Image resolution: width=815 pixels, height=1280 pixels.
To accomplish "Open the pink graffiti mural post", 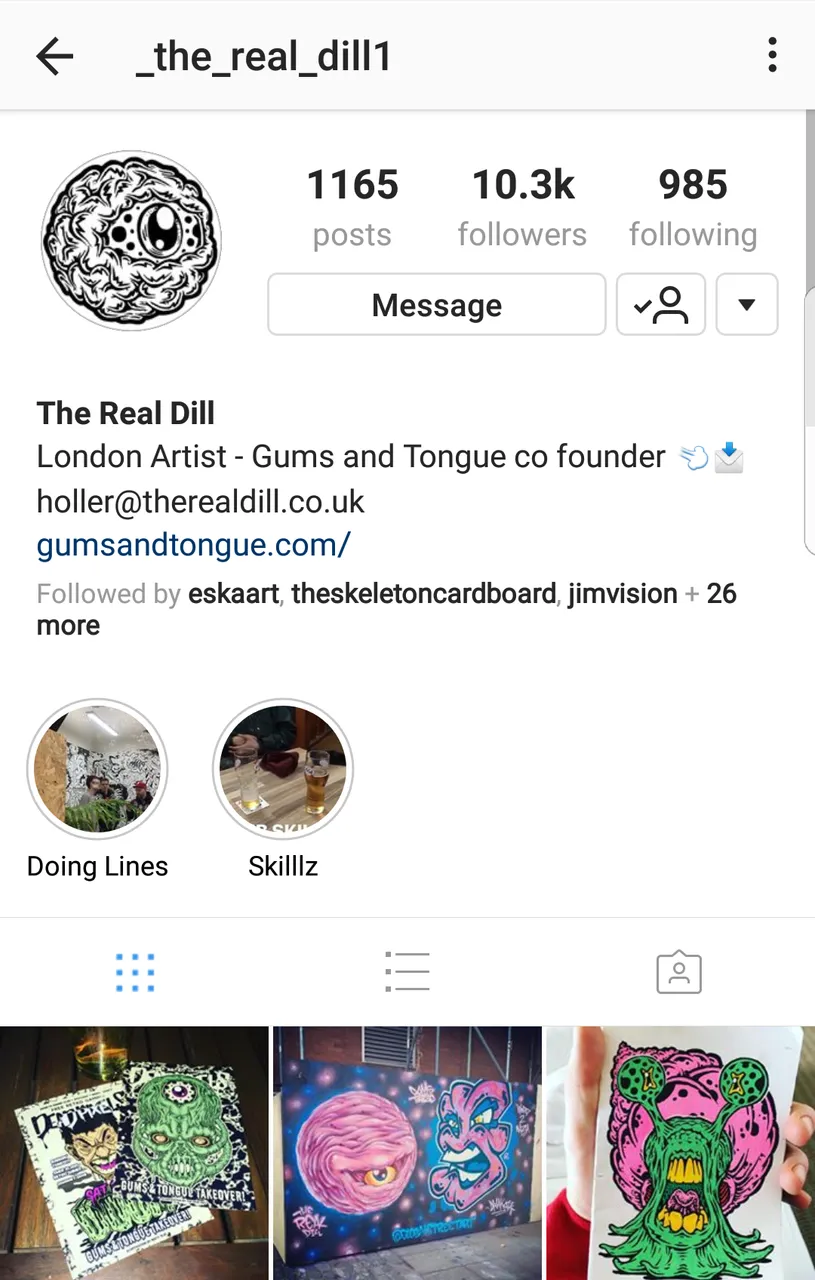I will click(407, 1152).
